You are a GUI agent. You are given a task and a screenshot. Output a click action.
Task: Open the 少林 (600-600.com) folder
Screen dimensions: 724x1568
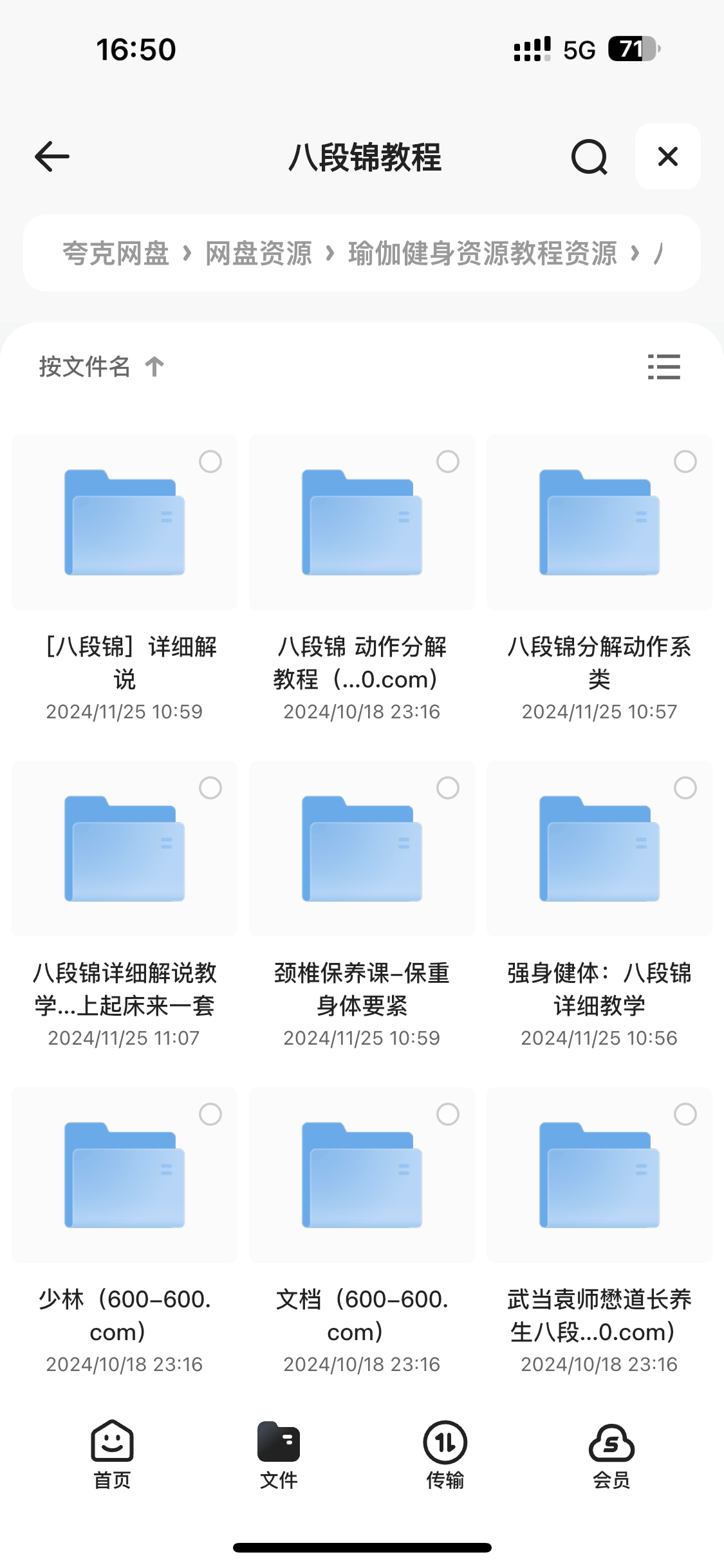(125, 1175)
